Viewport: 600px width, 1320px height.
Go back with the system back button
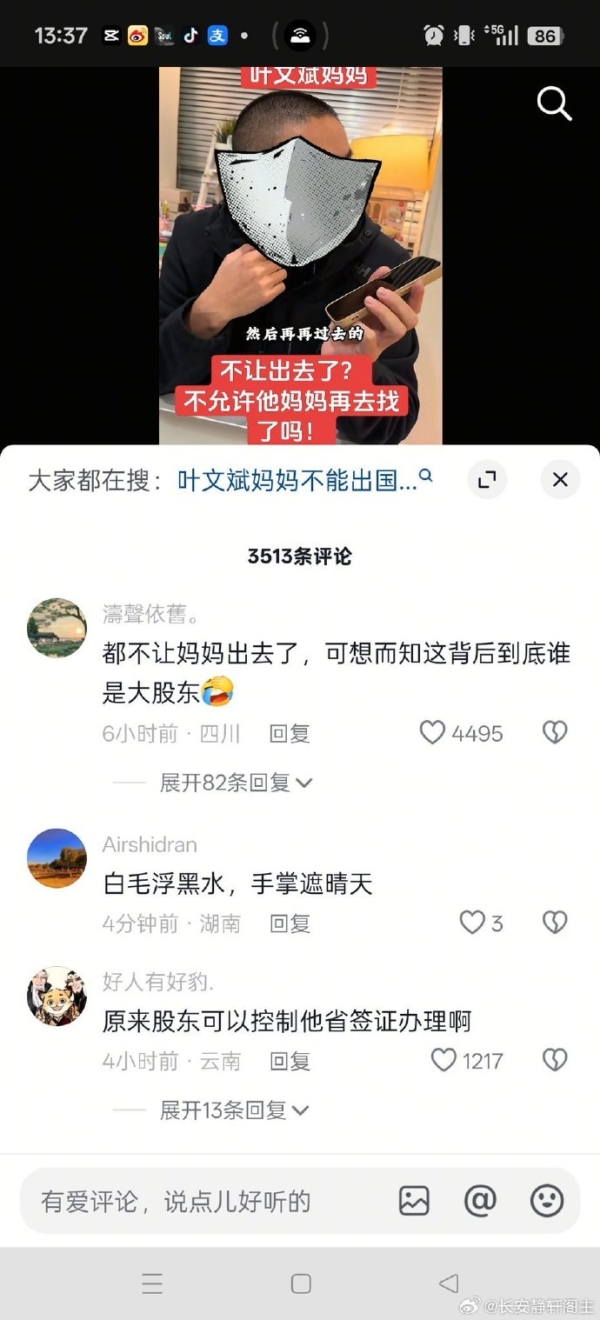point(449,1284)
